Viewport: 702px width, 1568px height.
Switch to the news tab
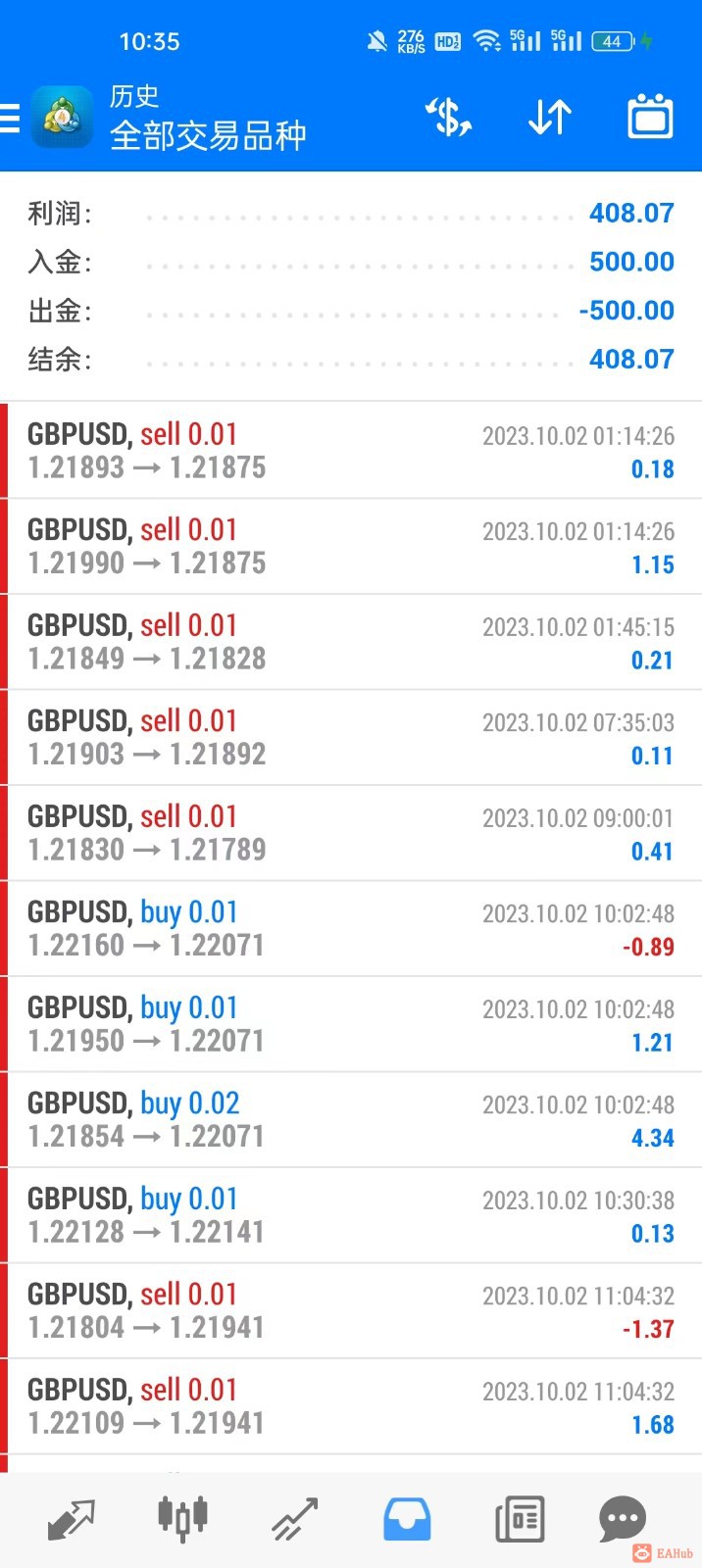[x=519, y=1520]
